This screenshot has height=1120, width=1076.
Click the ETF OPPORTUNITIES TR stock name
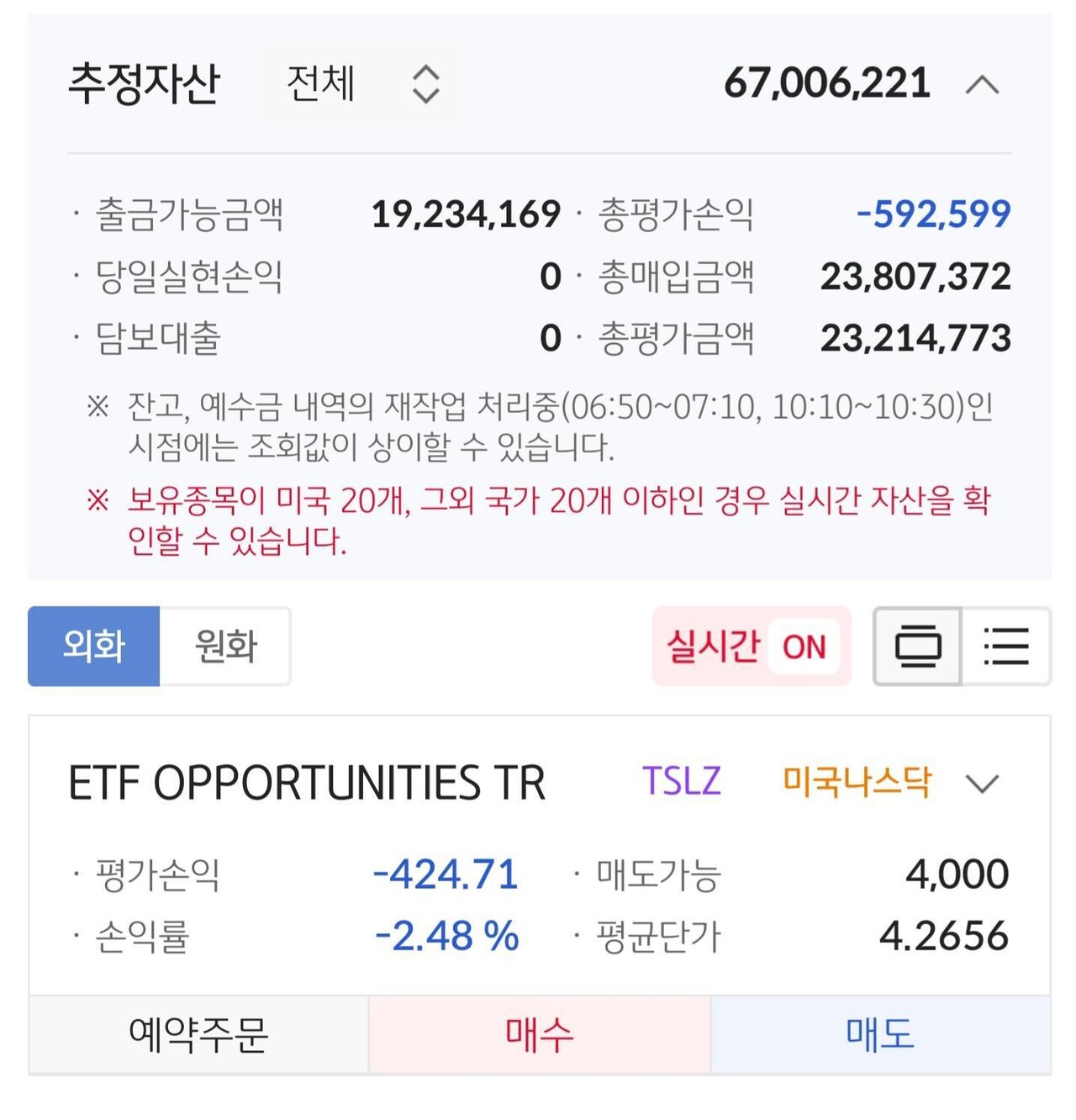tap(307, 784)
